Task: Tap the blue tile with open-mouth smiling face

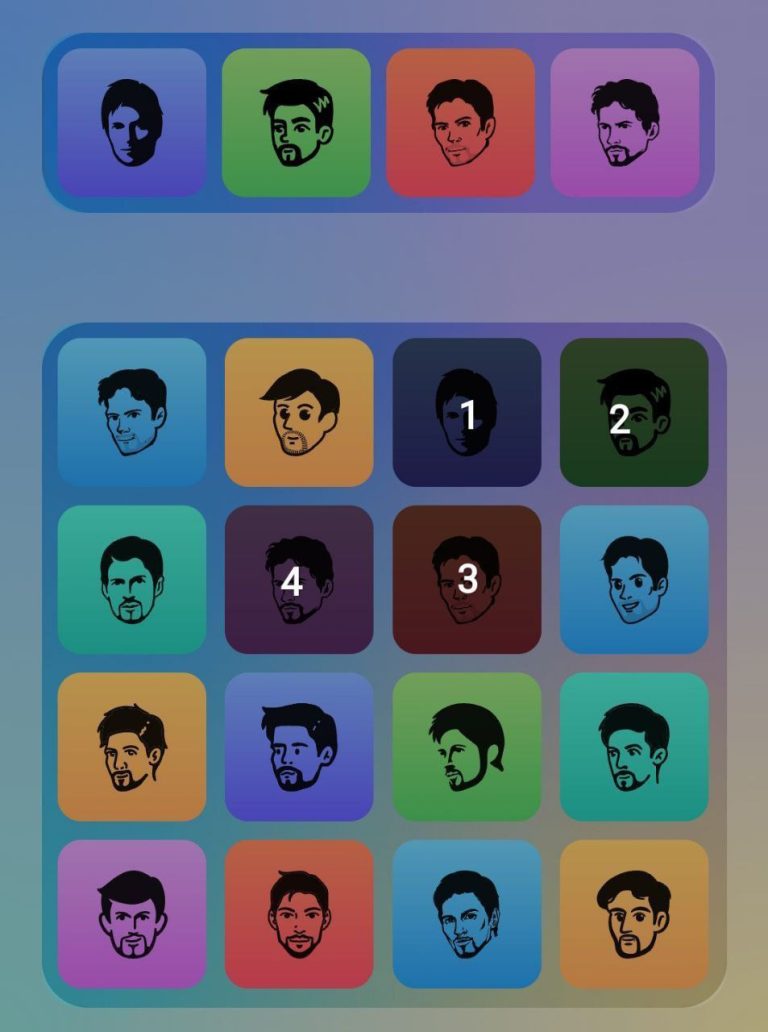Action: point(634,579)
